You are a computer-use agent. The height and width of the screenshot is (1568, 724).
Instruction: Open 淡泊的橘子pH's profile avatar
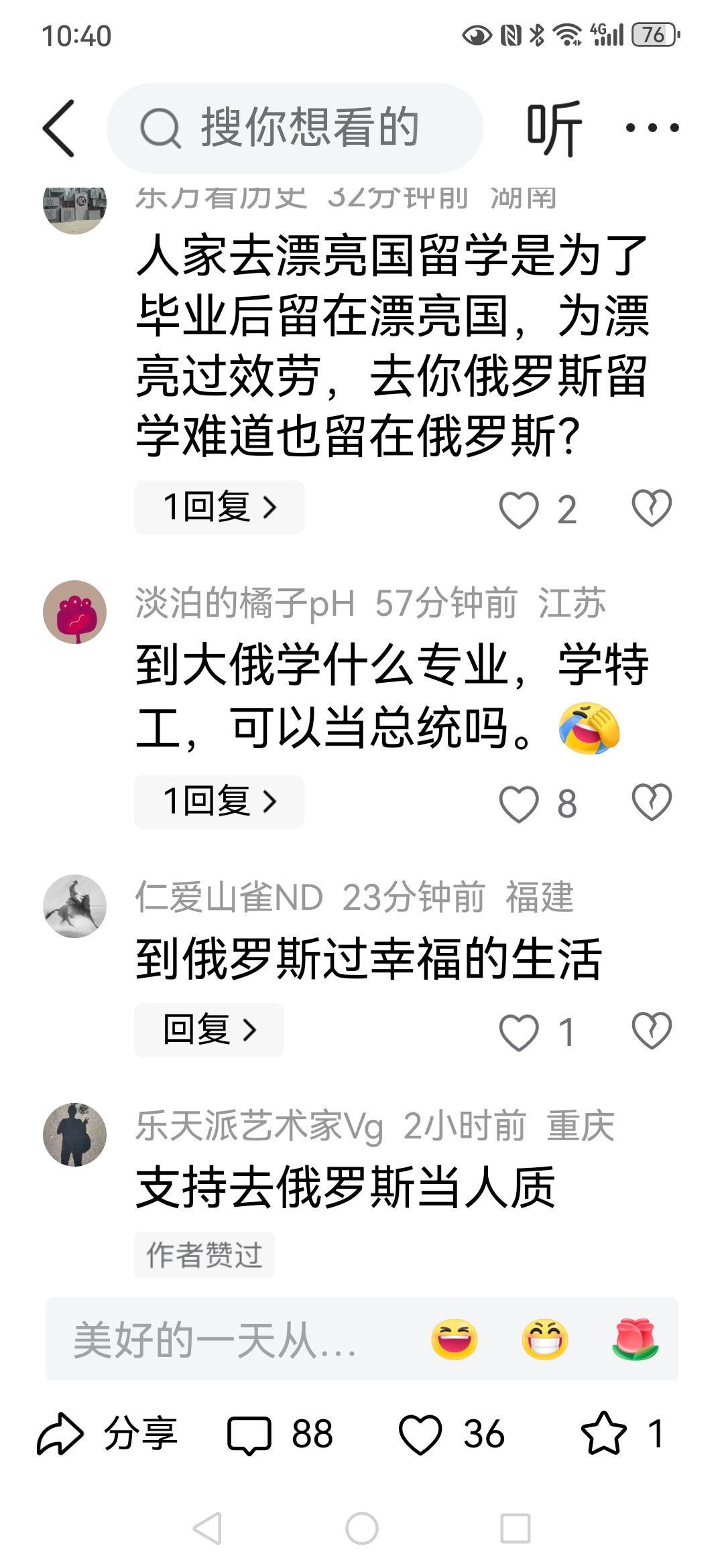pyautogui.click(x=74, y=612)
